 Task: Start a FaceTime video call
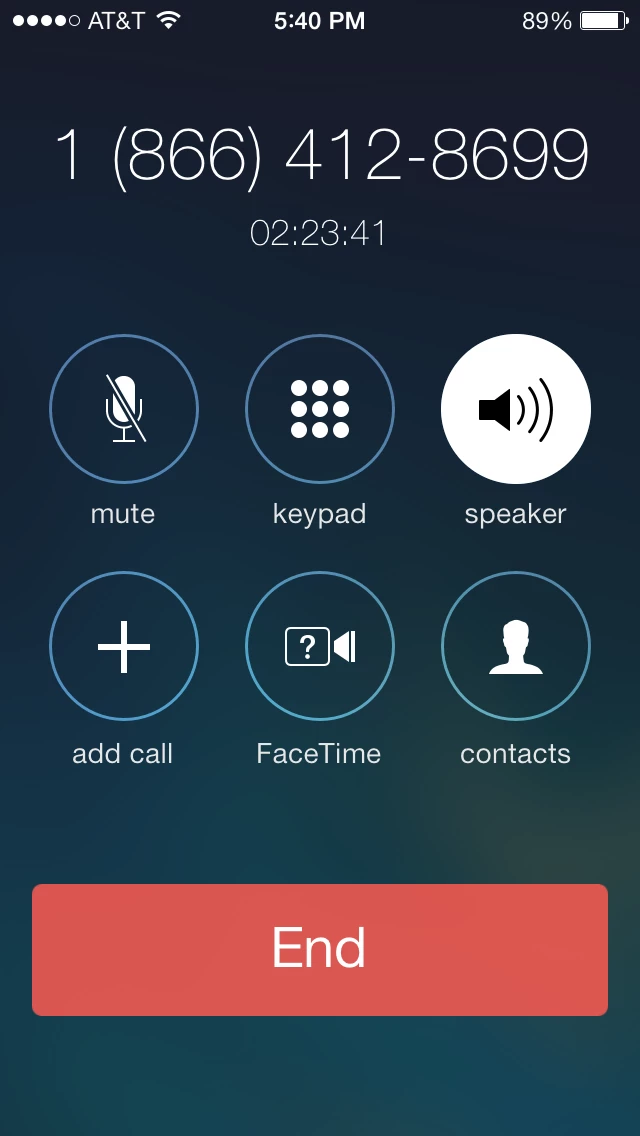tap(320, 647)
